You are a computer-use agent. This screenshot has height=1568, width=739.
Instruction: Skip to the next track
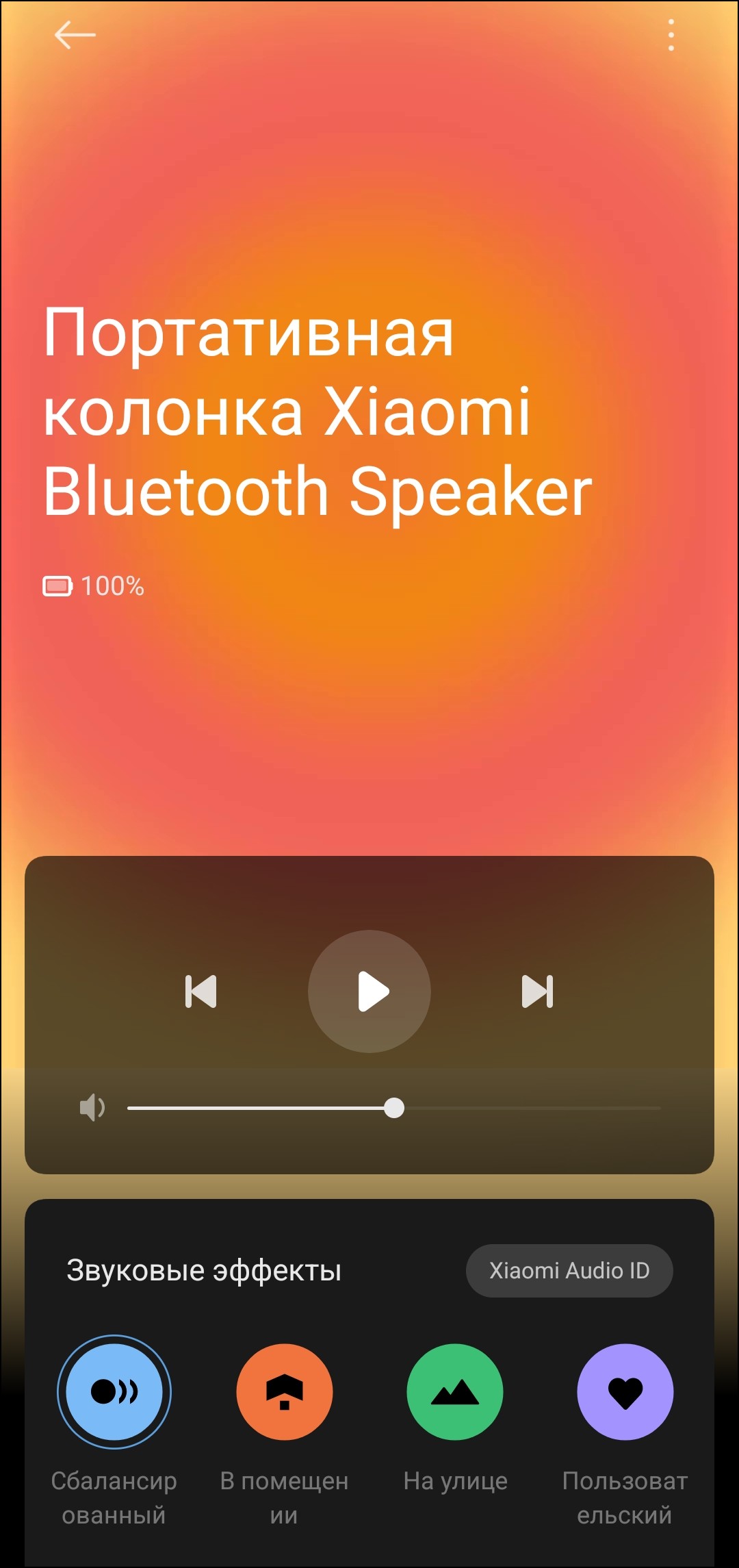537,991
